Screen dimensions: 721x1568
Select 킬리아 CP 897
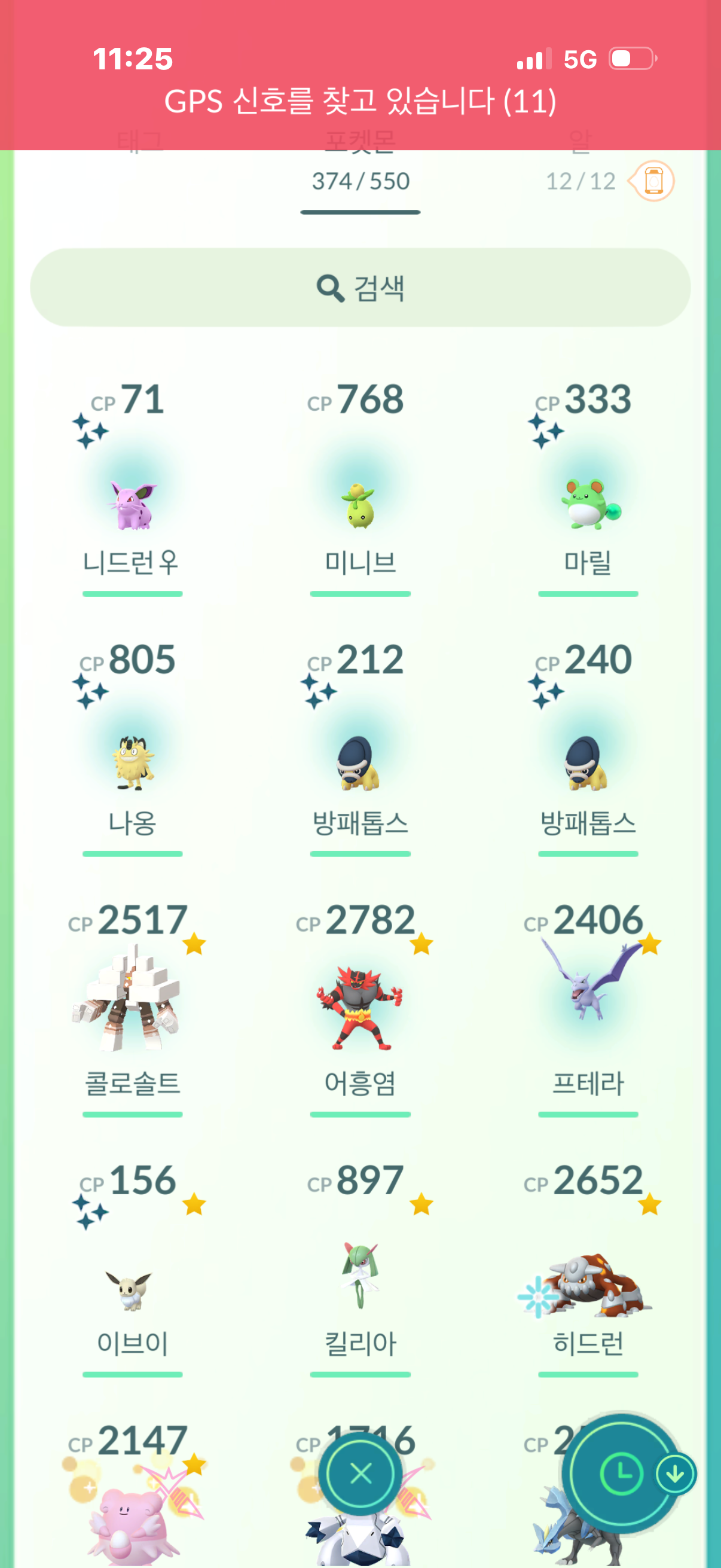360,1279
